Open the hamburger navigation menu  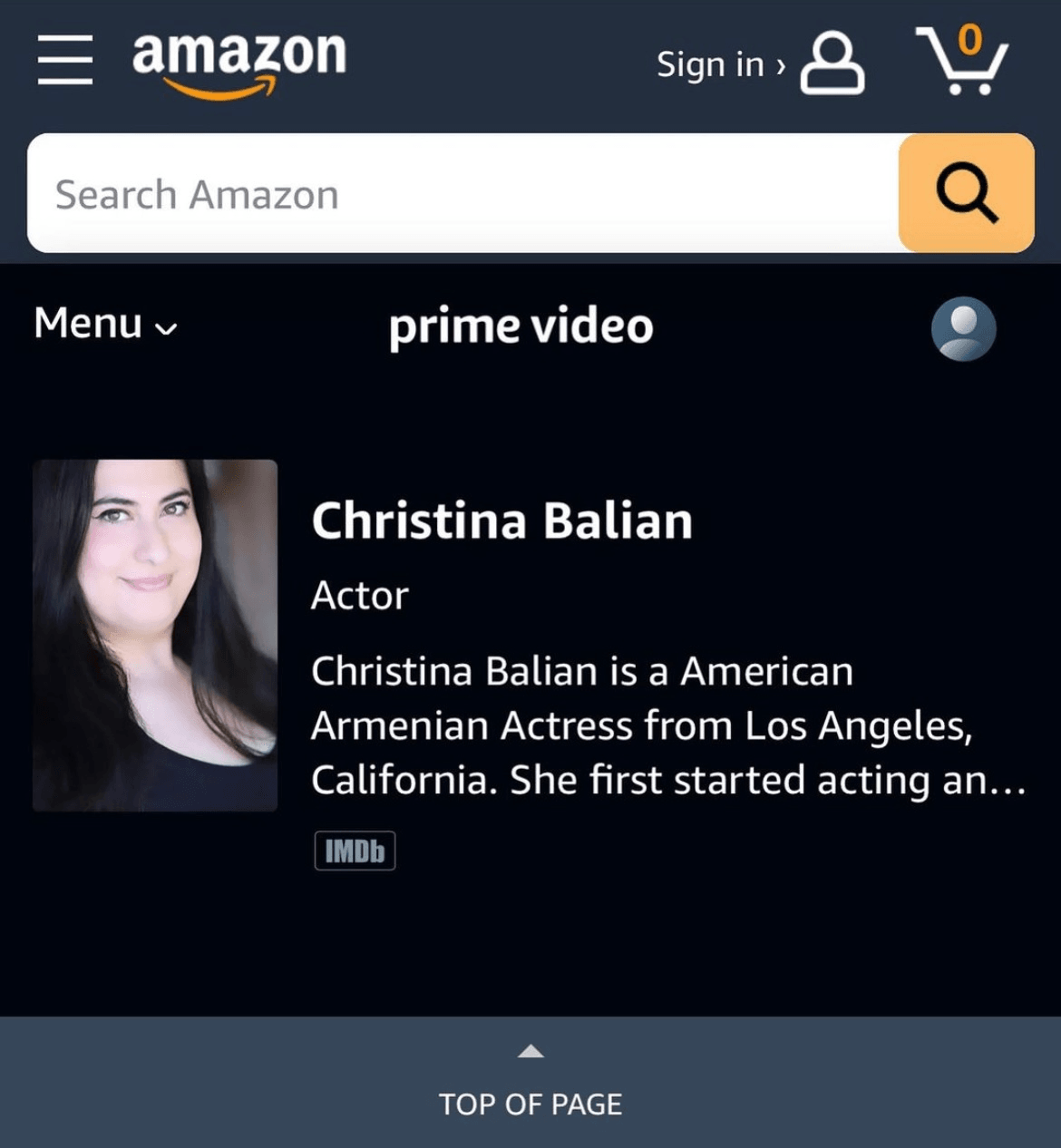(65, 60)
